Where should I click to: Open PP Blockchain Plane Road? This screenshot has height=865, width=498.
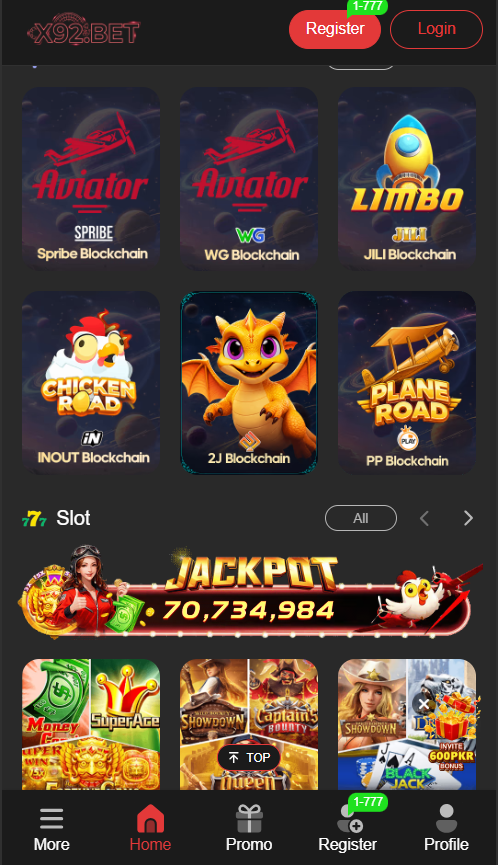tap(407, 382)
